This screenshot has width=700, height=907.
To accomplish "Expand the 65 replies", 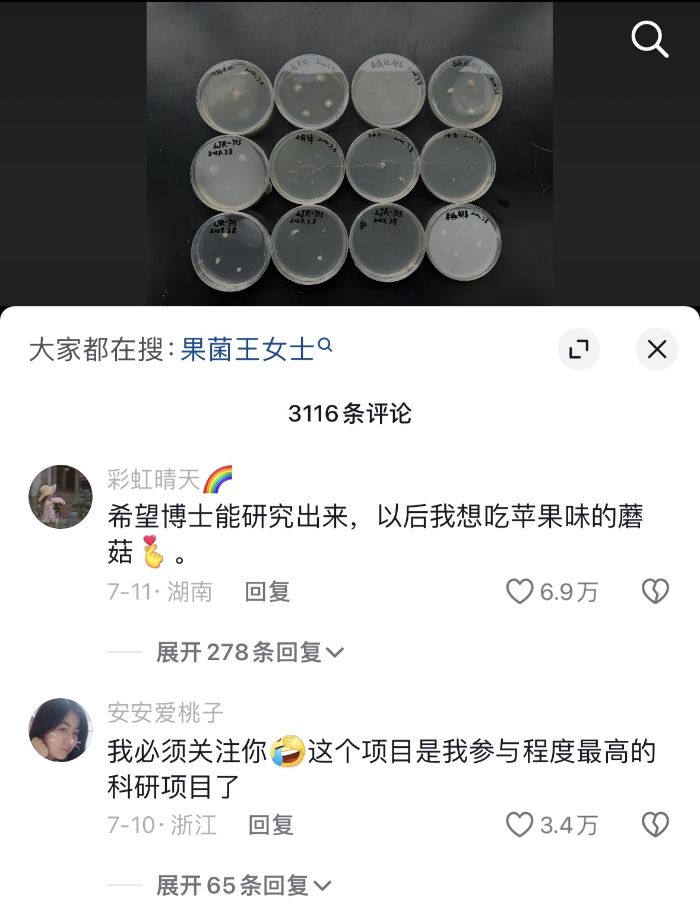I will (244, 885).
